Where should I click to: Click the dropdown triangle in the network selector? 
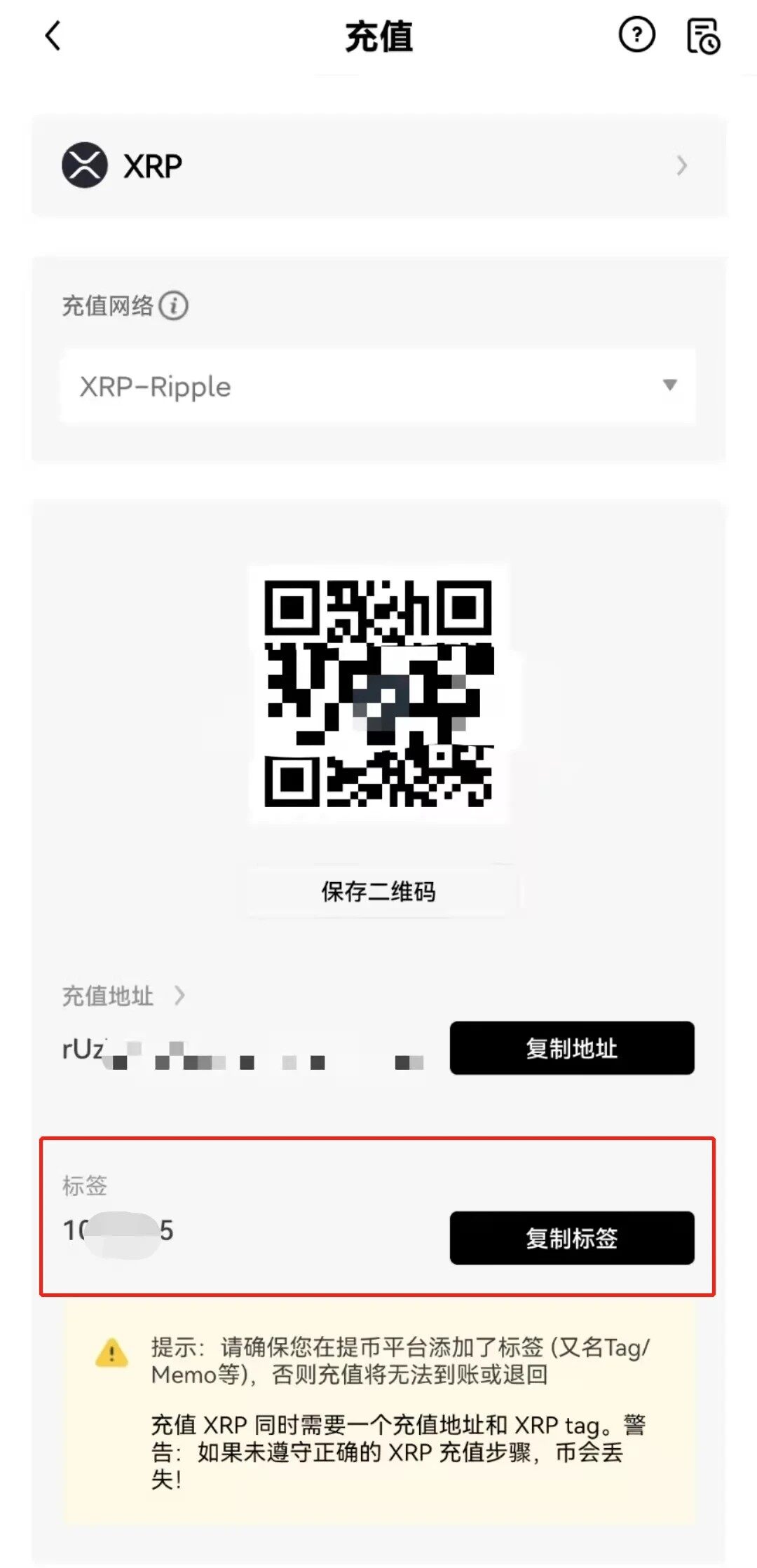point(670,385)
